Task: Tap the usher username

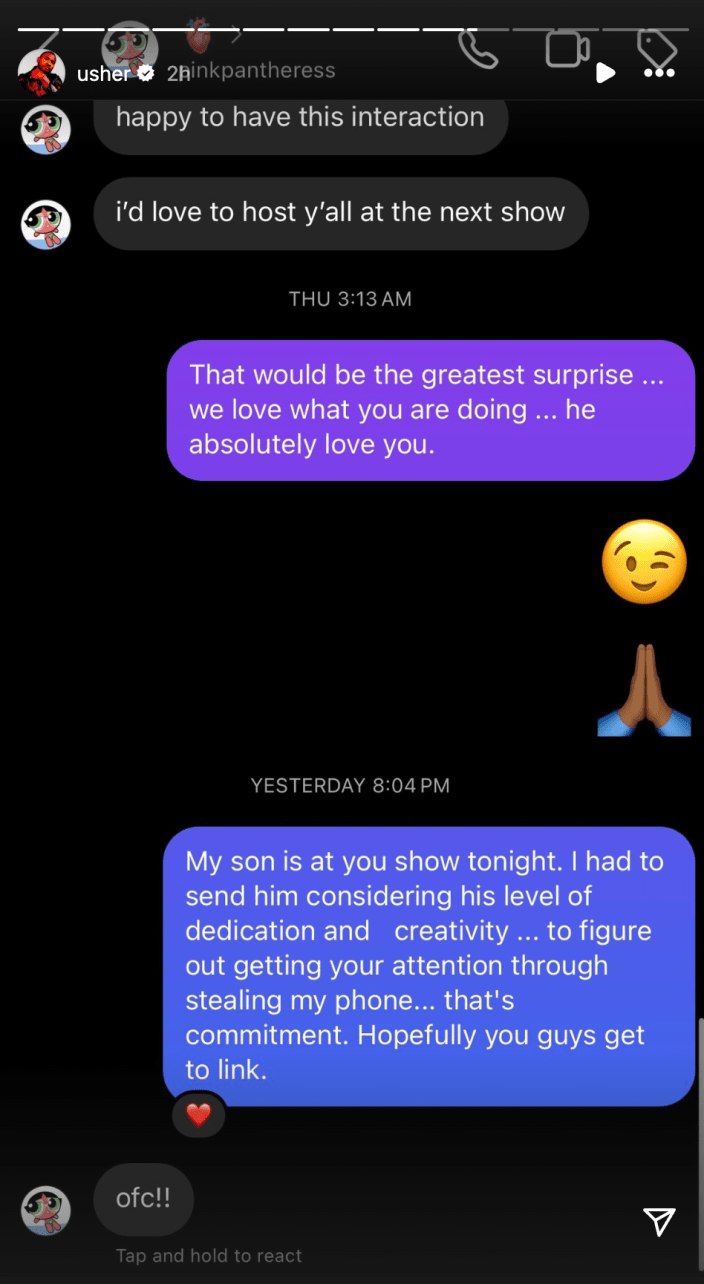Action: [104, 73]
